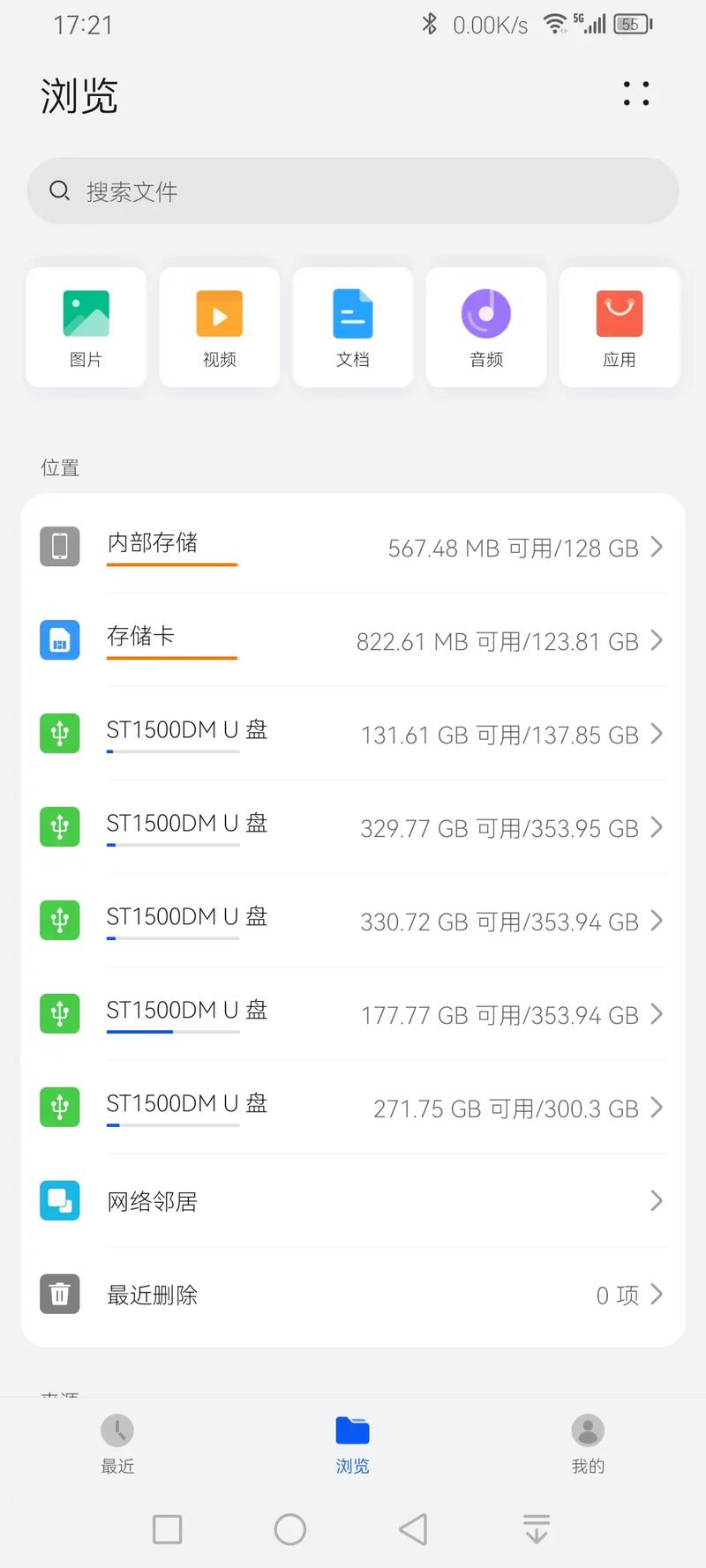Open the three-dot overflow menu
The height and width of the screenshot is (1568, 706).
click(x=635, y=95)
